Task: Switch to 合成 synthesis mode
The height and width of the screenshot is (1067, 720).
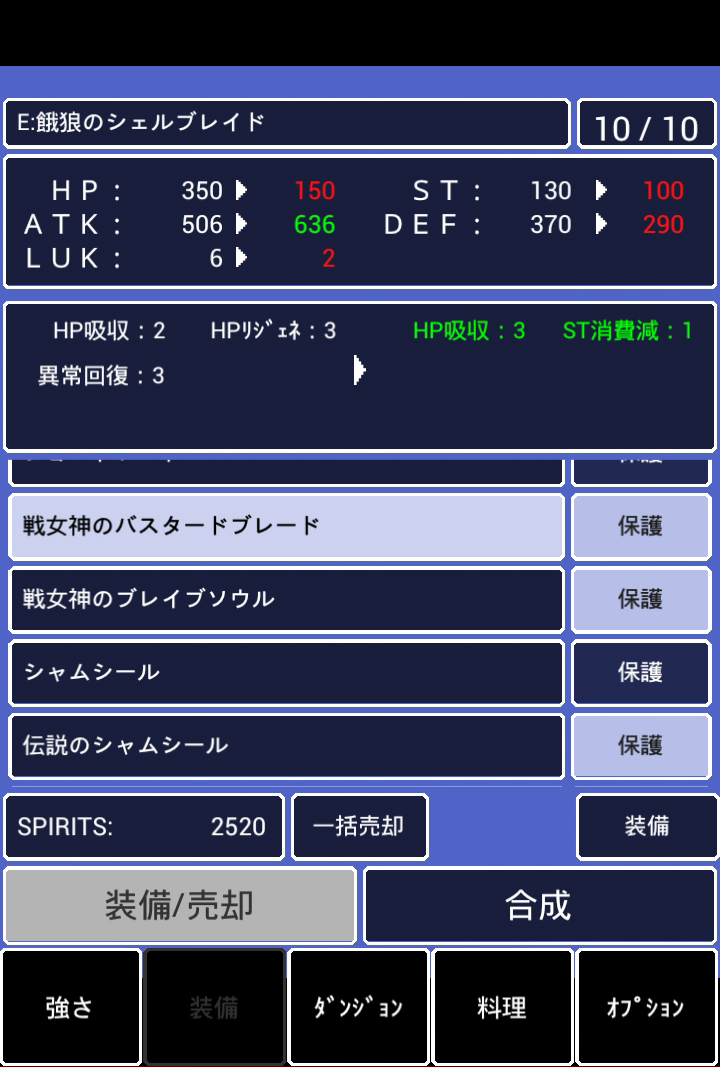Action: point(539,905)
